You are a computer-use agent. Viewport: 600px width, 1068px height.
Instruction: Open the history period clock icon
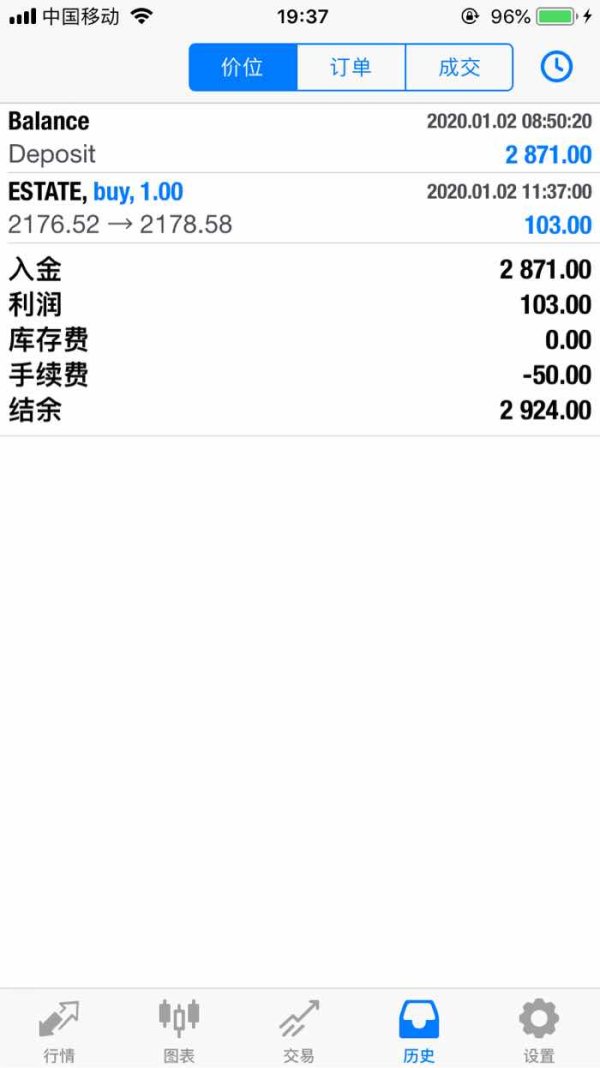(556, 67)
